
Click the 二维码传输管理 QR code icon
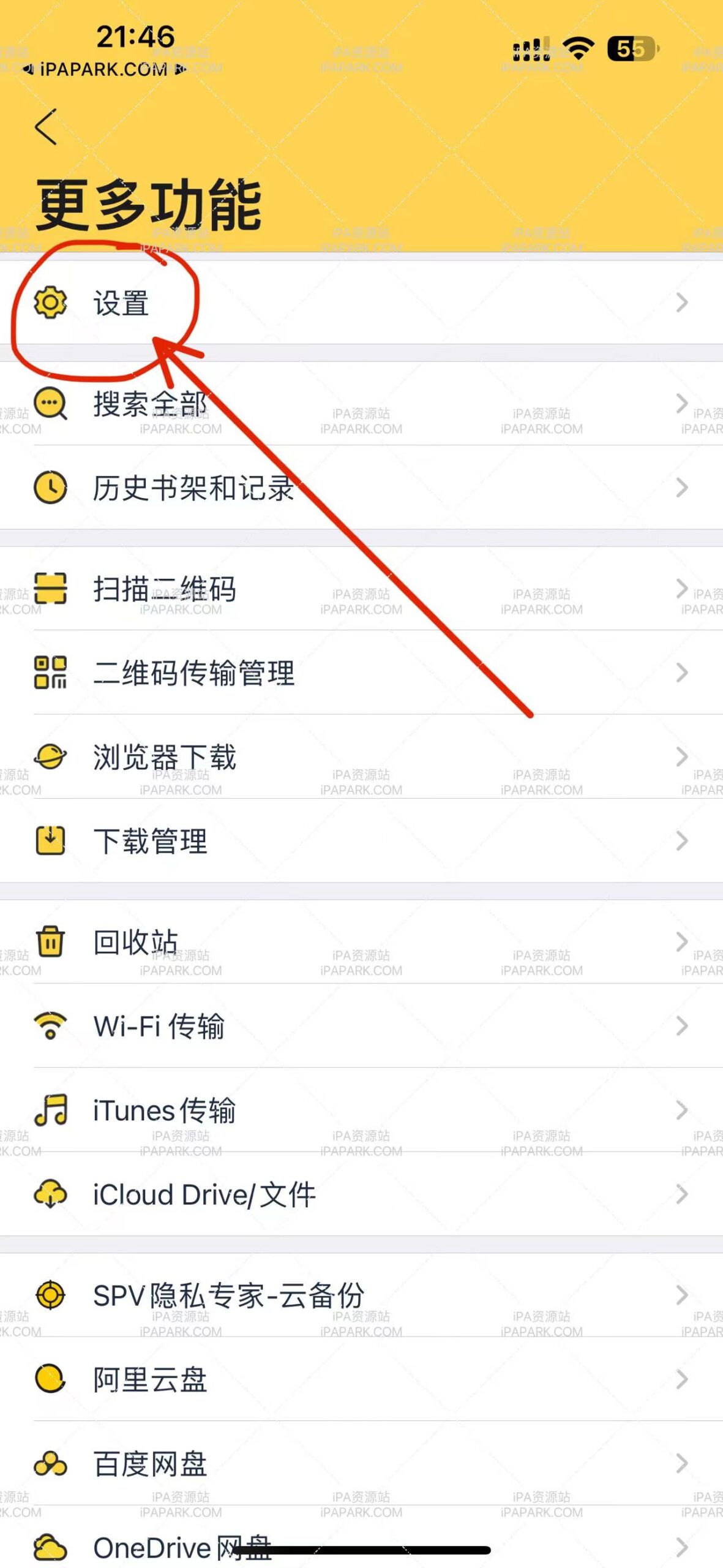pos(51,674)
